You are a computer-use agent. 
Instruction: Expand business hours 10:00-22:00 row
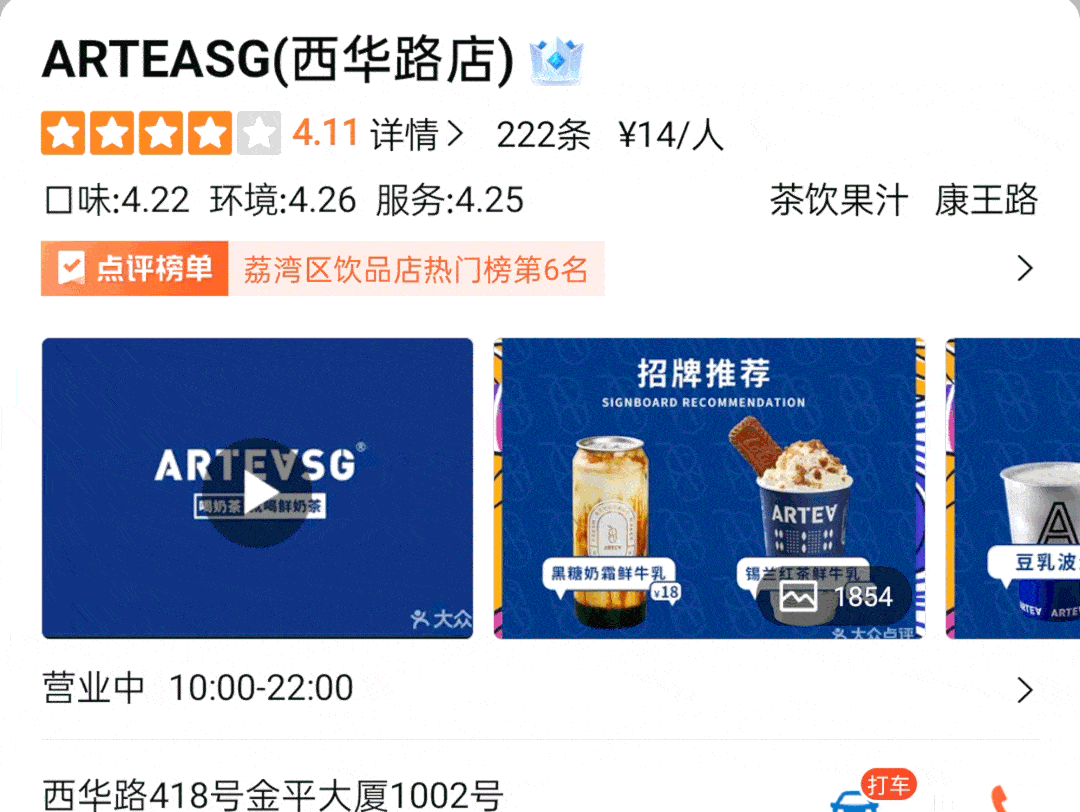(538, 689)
